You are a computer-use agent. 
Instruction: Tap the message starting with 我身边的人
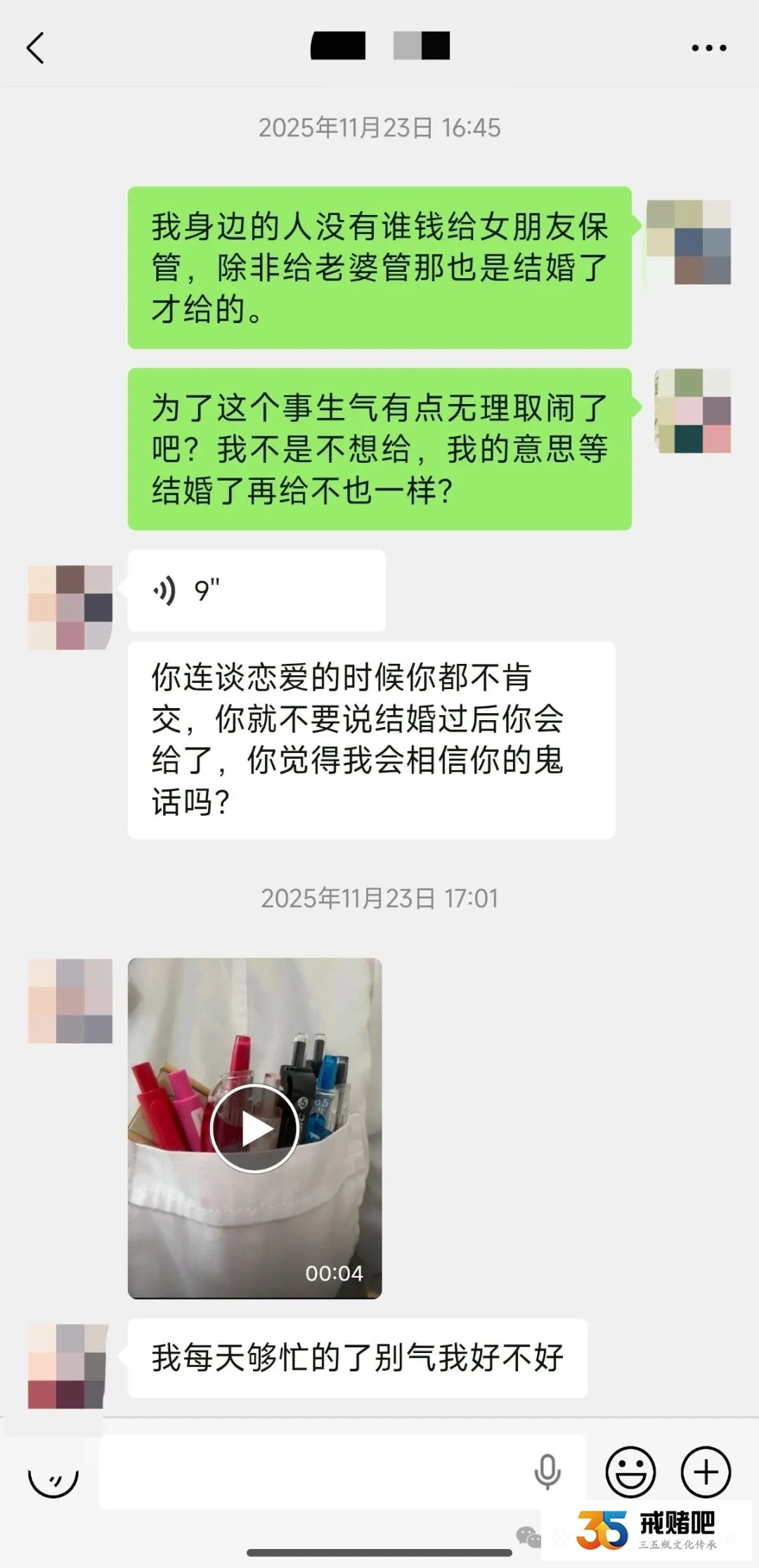(379, 266)
